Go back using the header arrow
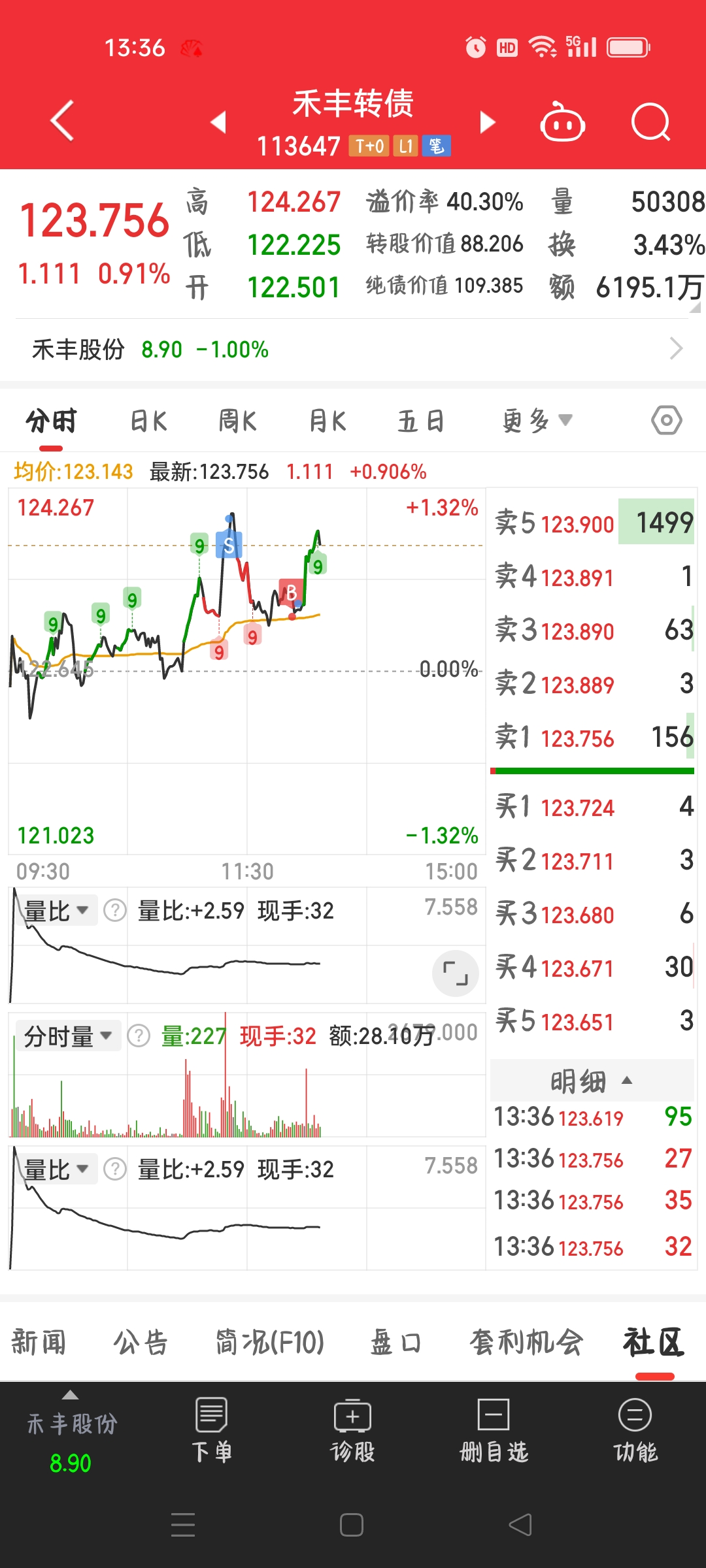706x1568 pixels. 62,121
